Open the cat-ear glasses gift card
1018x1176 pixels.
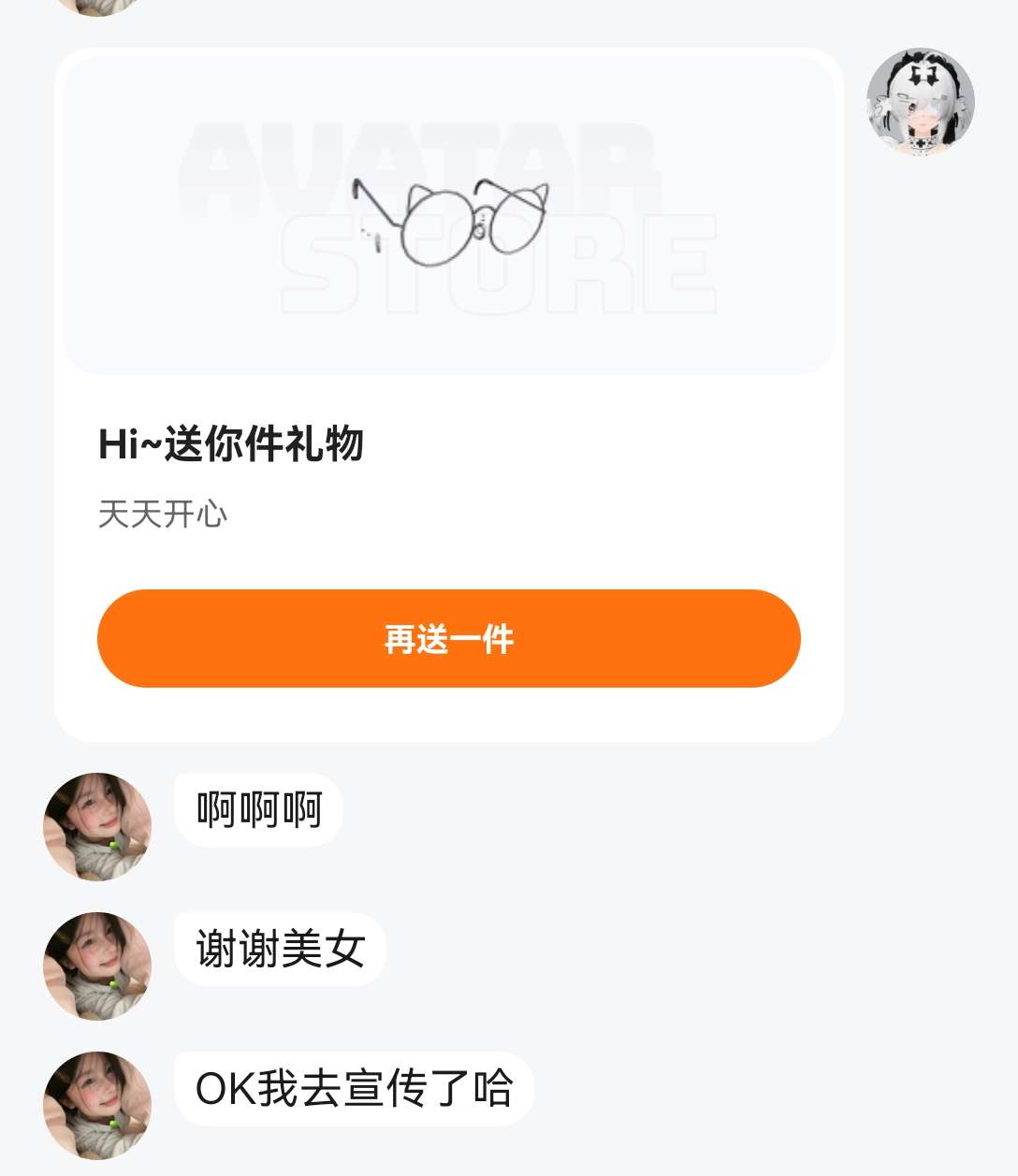coord(448,217)
